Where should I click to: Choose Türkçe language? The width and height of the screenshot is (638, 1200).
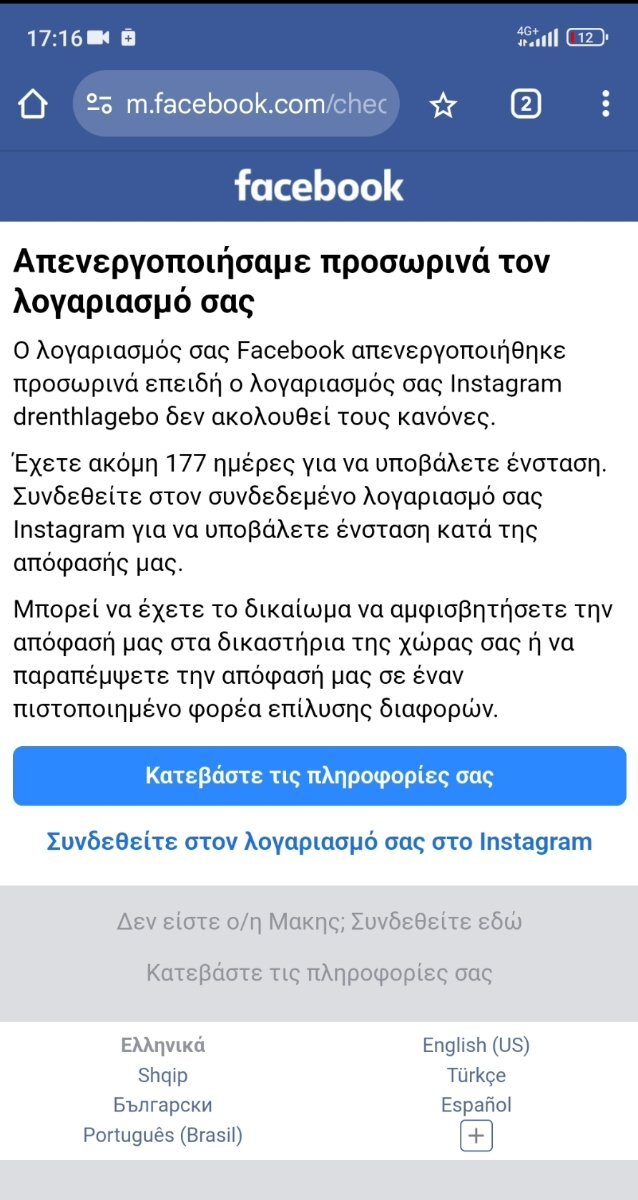click(x=476, y=1075)
